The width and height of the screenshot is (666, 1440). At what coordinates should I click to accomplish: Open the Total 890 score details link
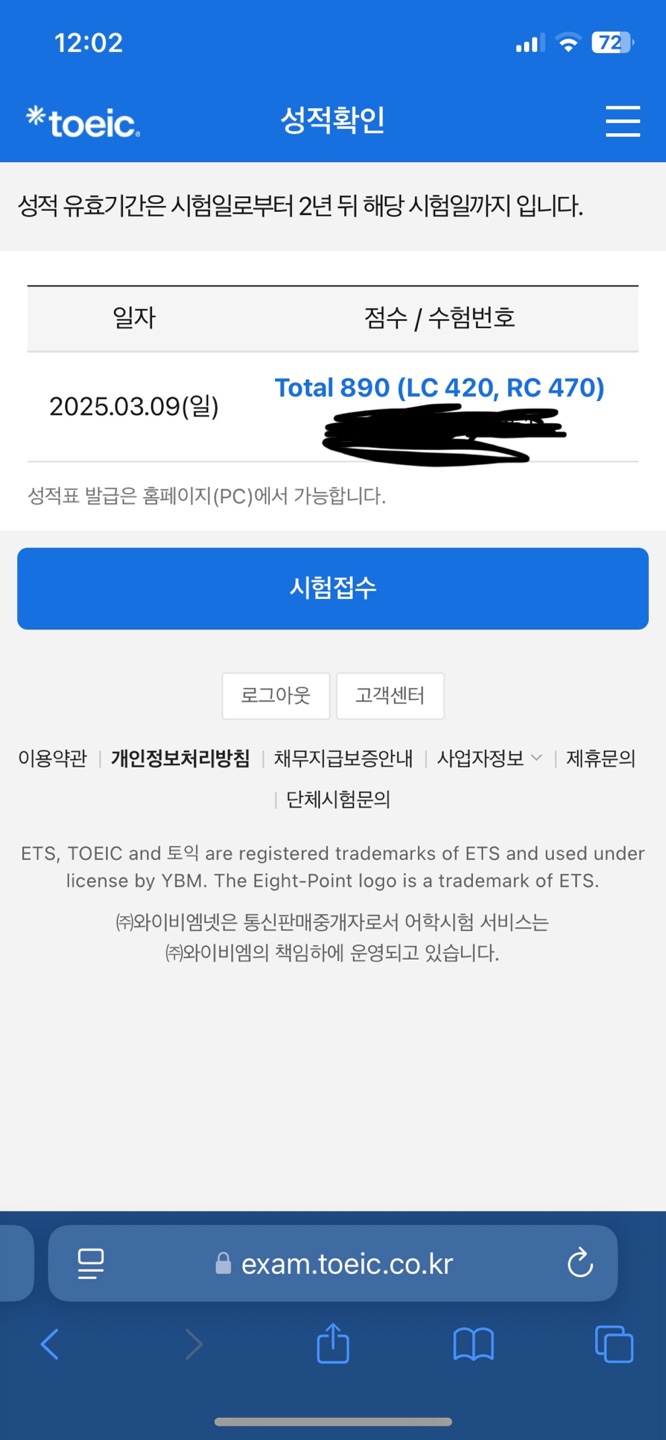point(439,388)
